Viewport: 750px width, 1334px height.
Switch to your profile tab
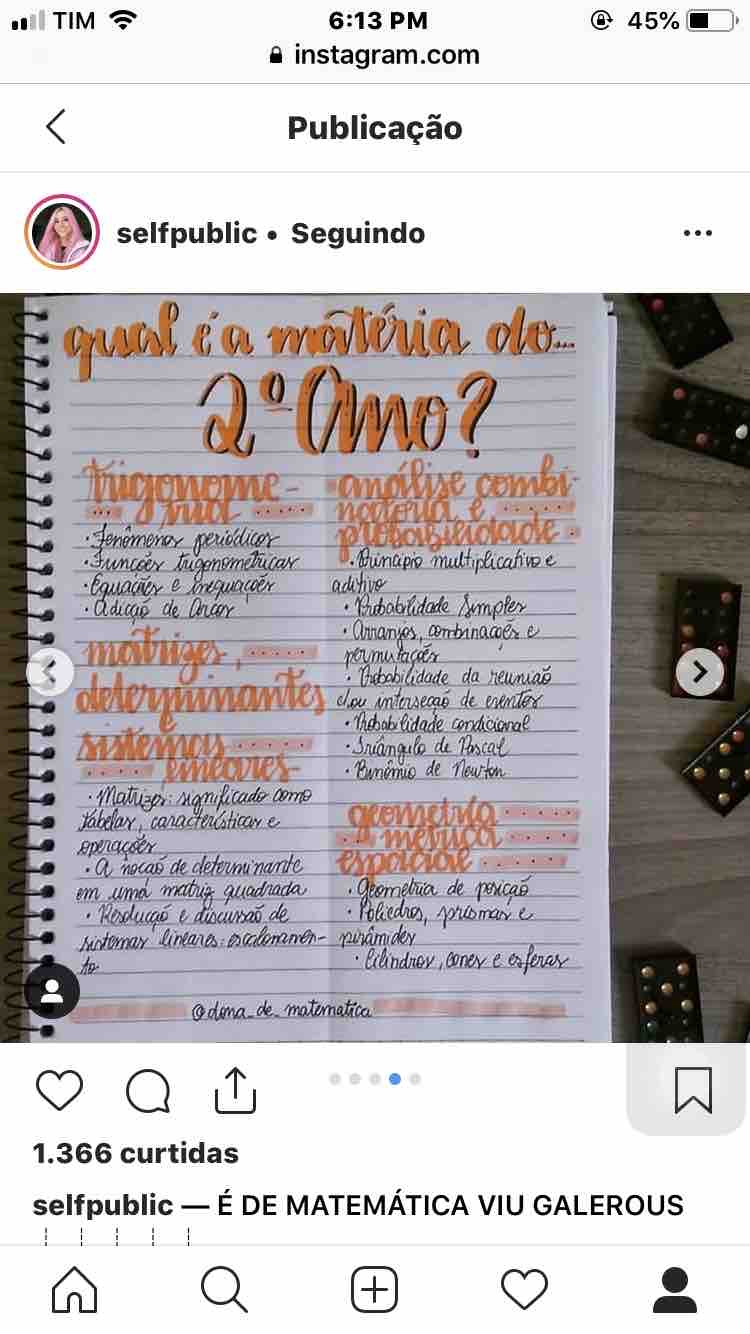point(675,1289)
